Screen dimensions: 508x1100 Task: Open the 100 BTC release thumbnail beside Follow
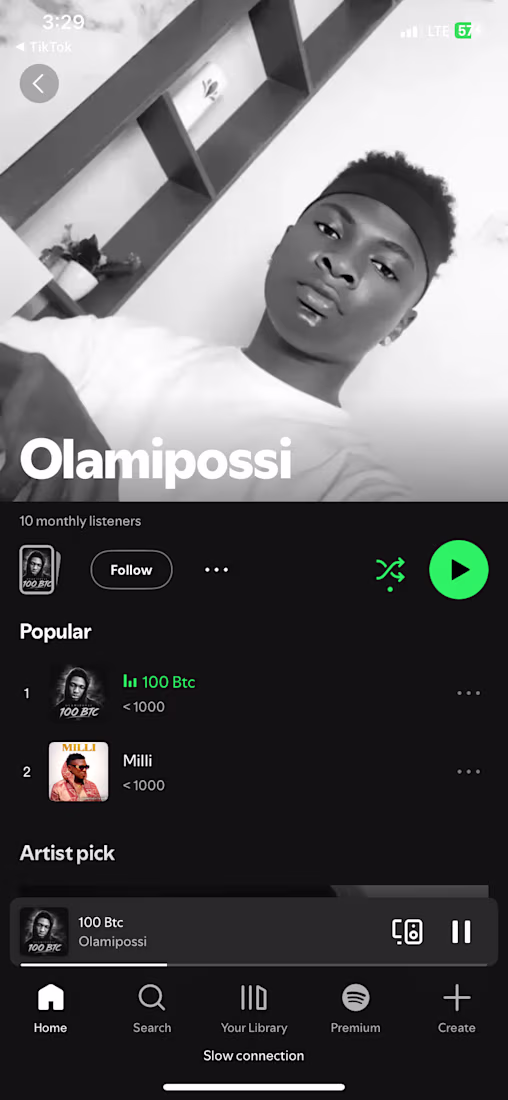(37, 570)
